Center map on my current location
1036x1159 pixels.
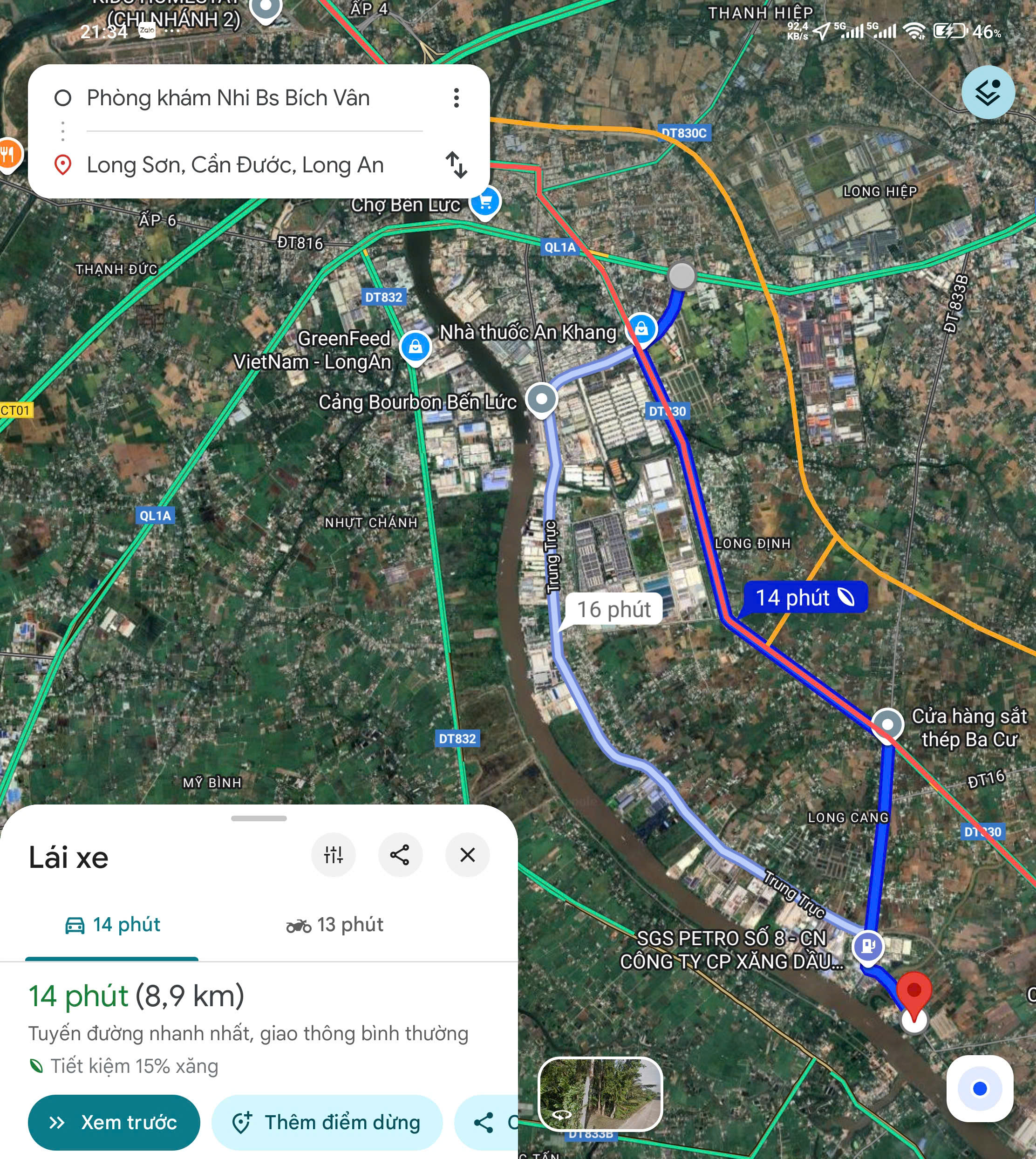(x=980, y=1088)
